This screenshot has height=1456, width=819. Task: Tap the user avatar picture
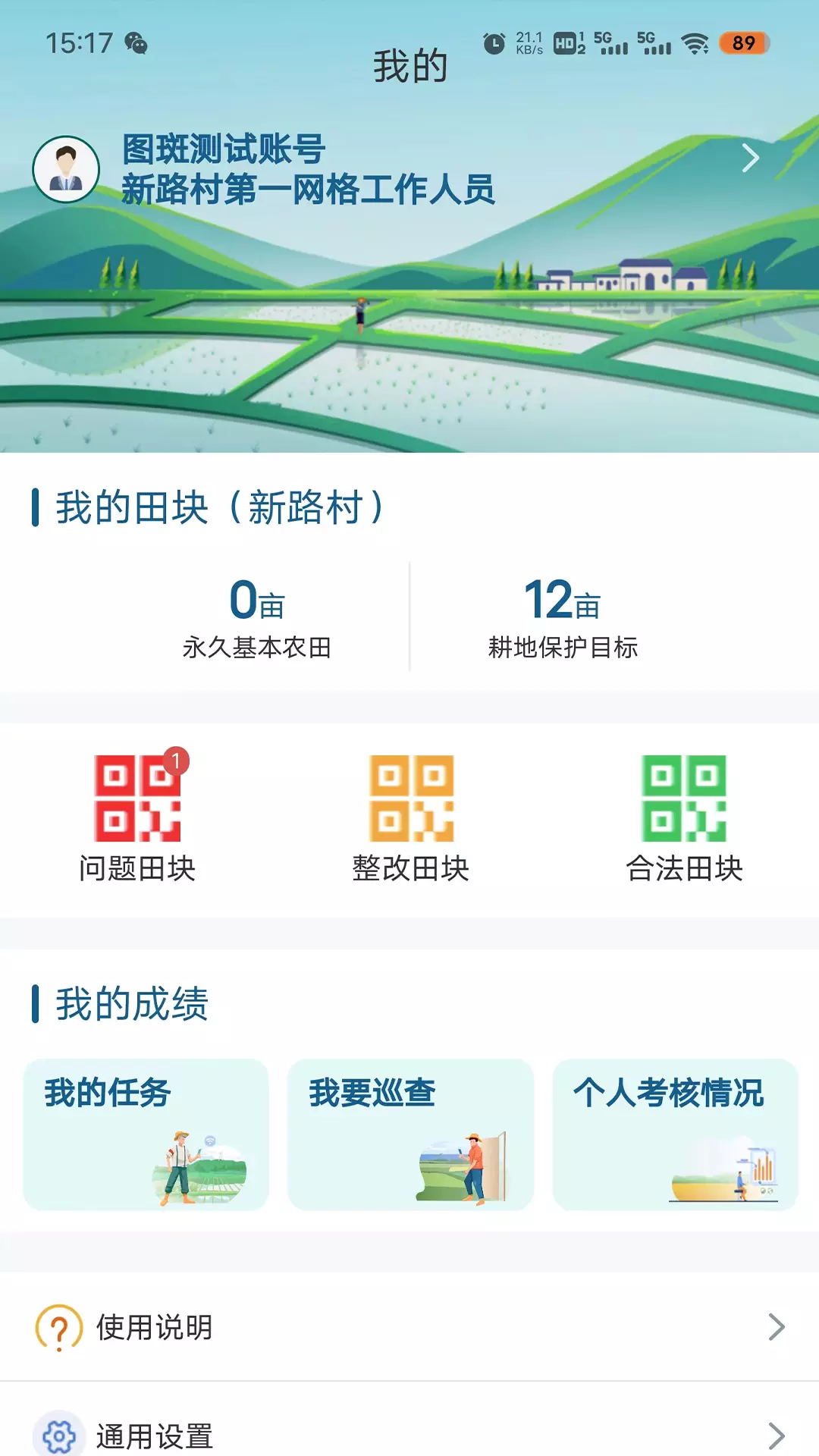click(x=66, y=169)
